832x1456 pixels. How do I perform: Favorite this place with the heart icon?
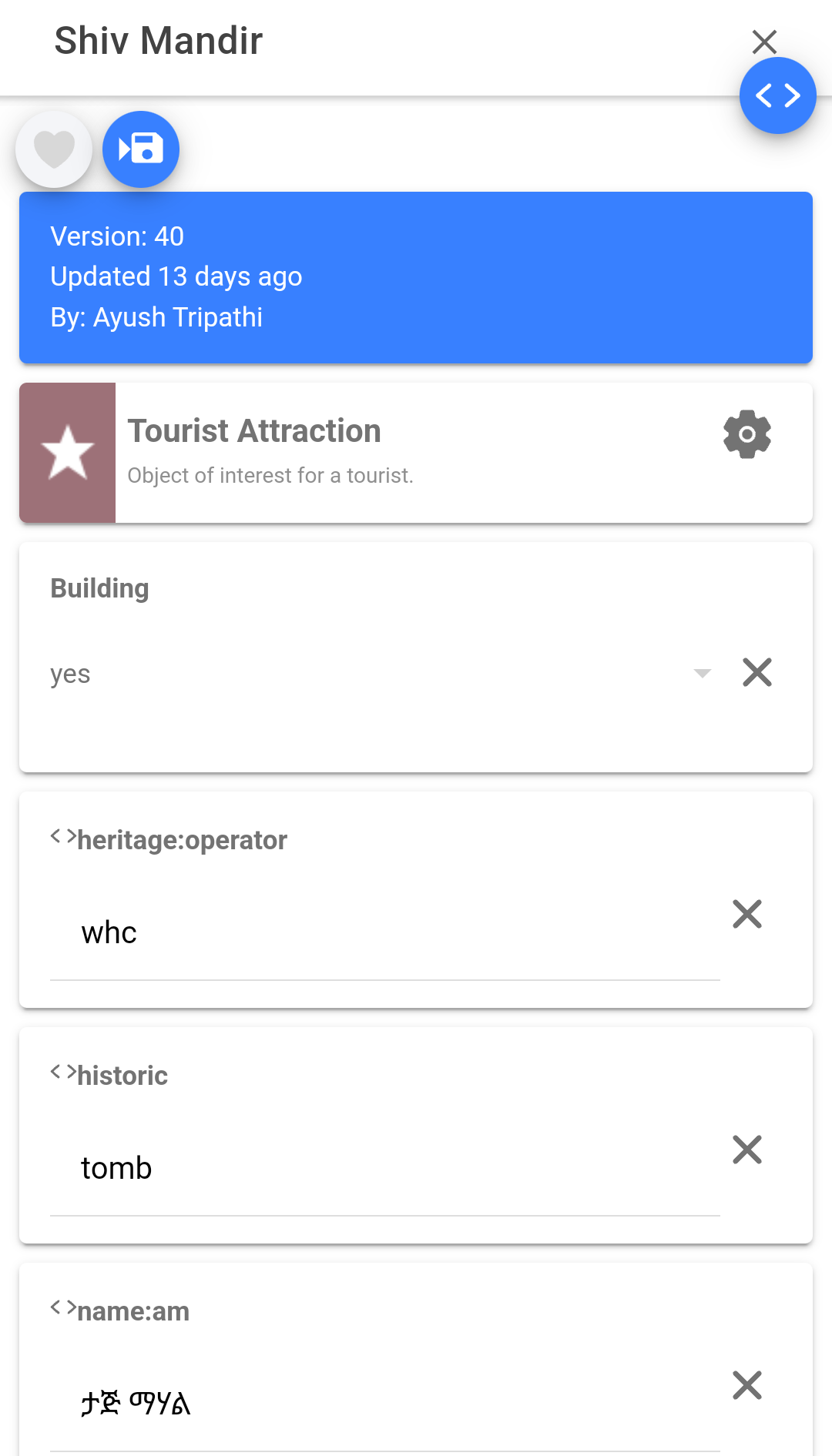(x=54, y=149)
